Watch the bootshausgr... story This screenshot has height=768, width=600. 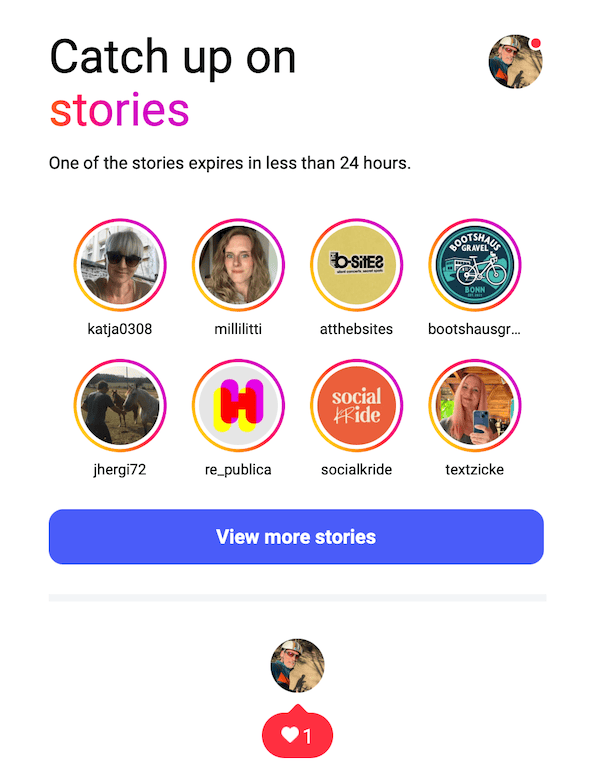pyautogui.click(x=474, y=265)
